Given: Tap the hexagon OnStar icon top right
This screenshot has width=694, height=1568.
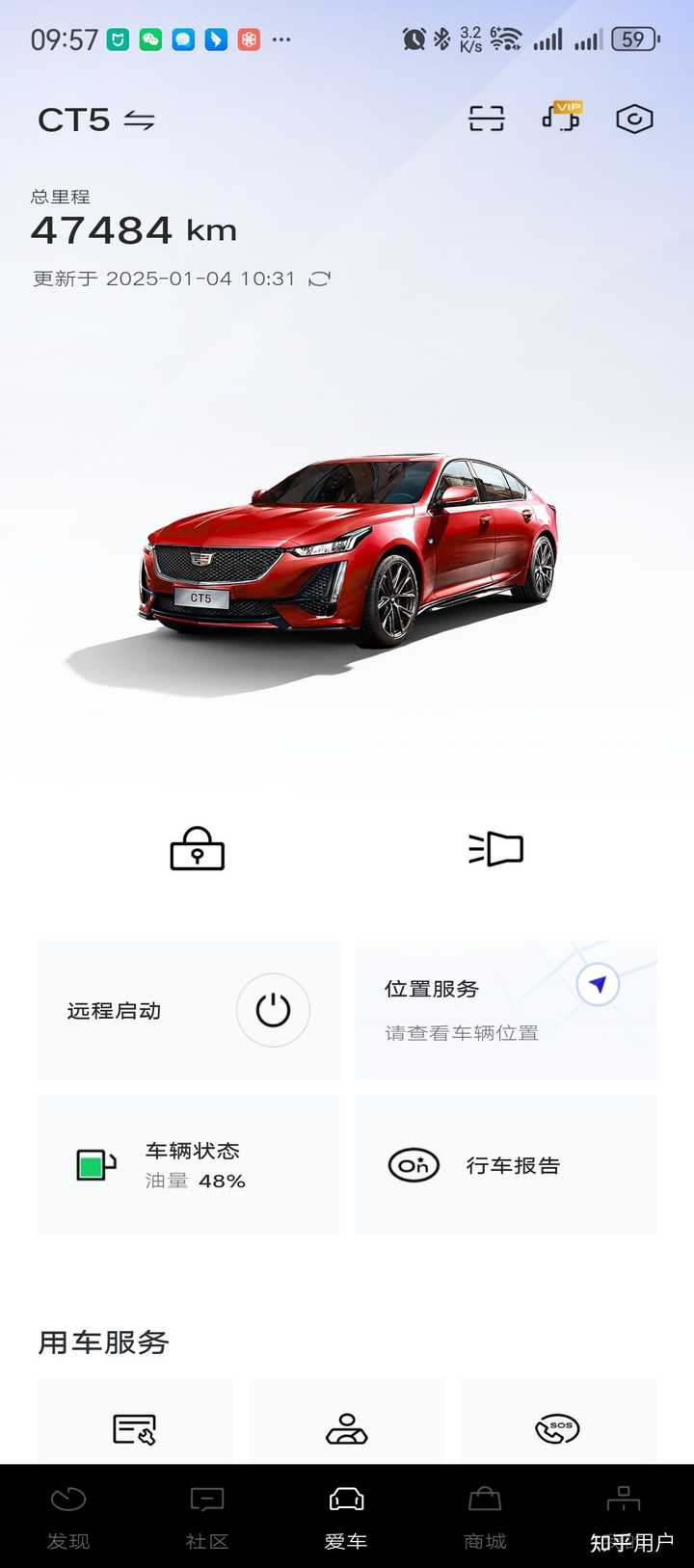Looking at the screenshot, I should 633,118.
